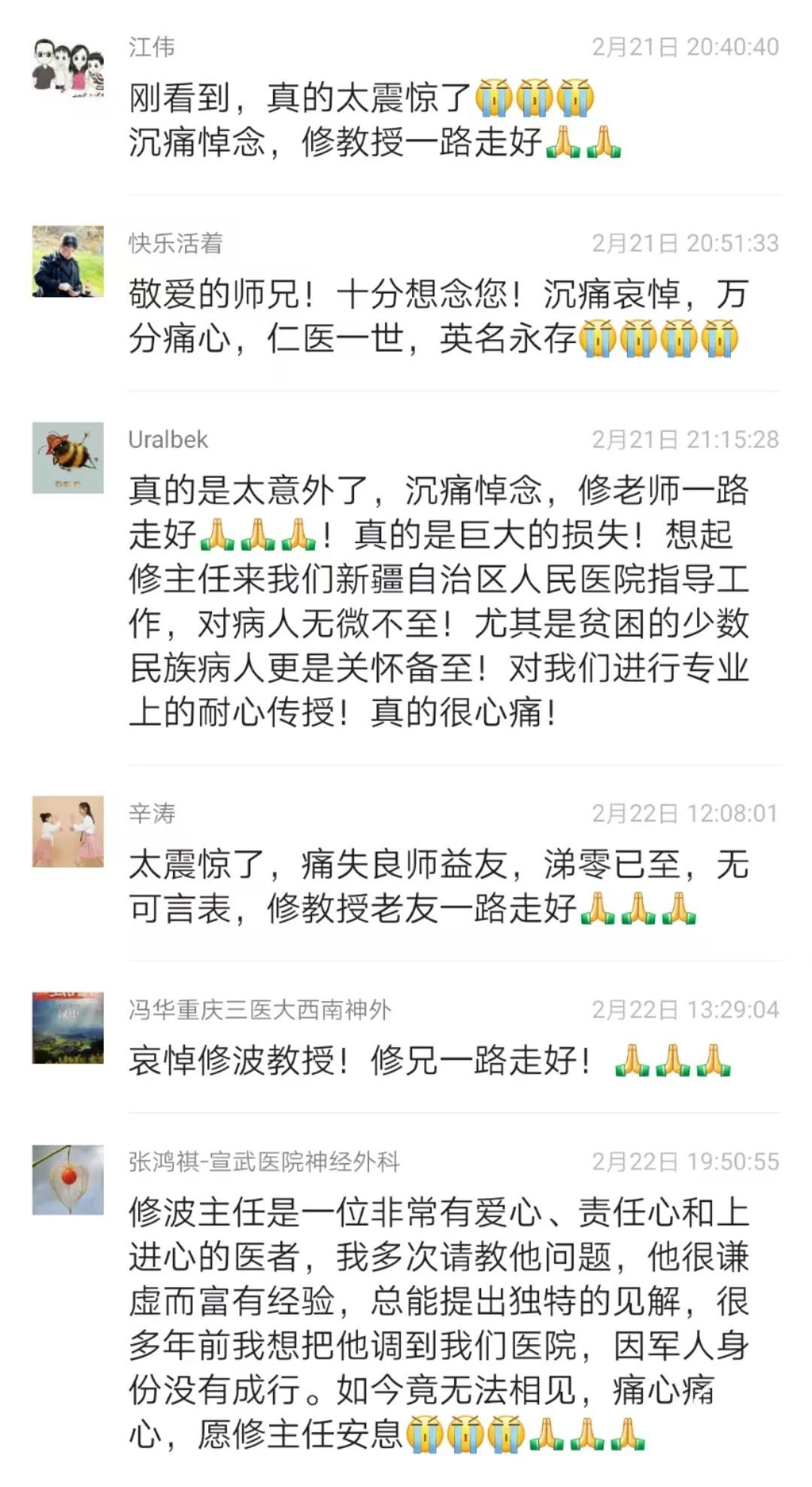
Task: Open 张鸿祺-宣武医院神经外科's avatar
Action: (68, 1179)
